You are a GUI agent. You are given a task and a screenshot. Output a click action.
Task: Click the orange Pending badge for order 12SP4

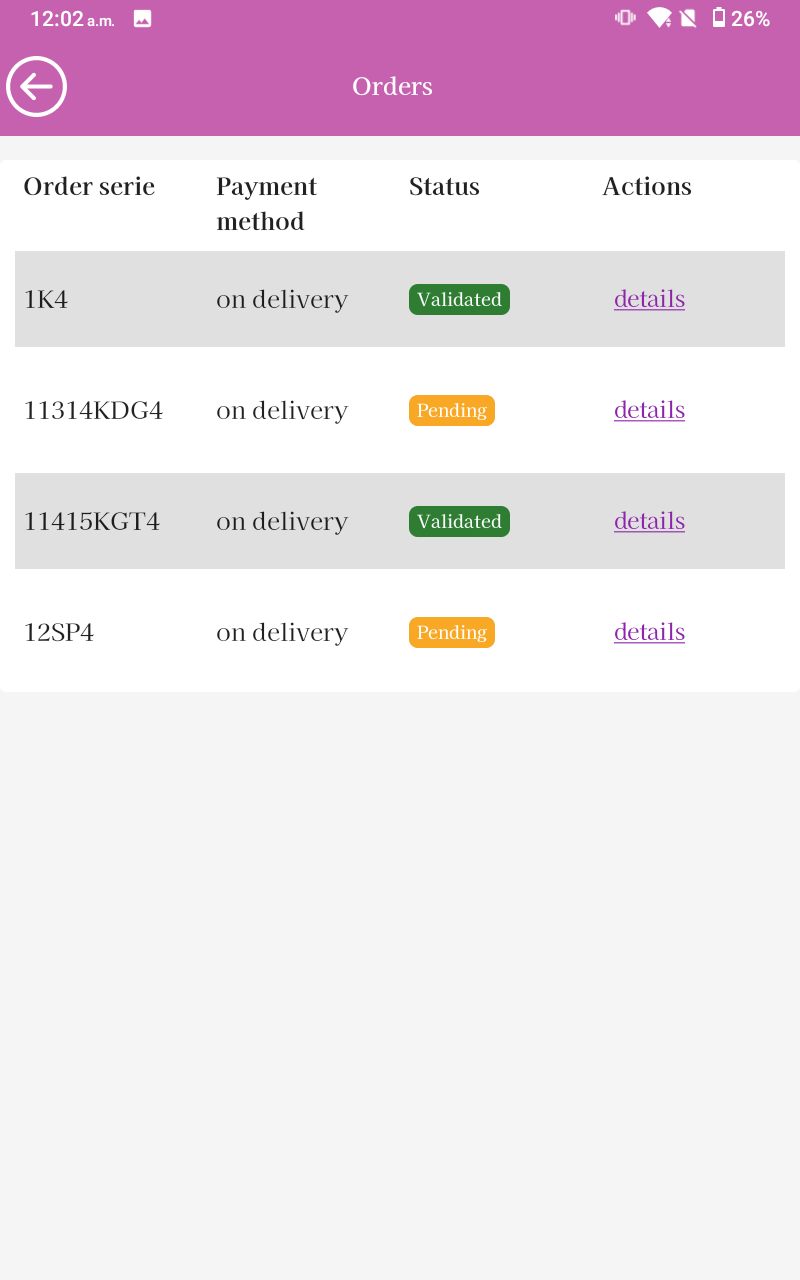pyautogui.click(x=451, y=632)
